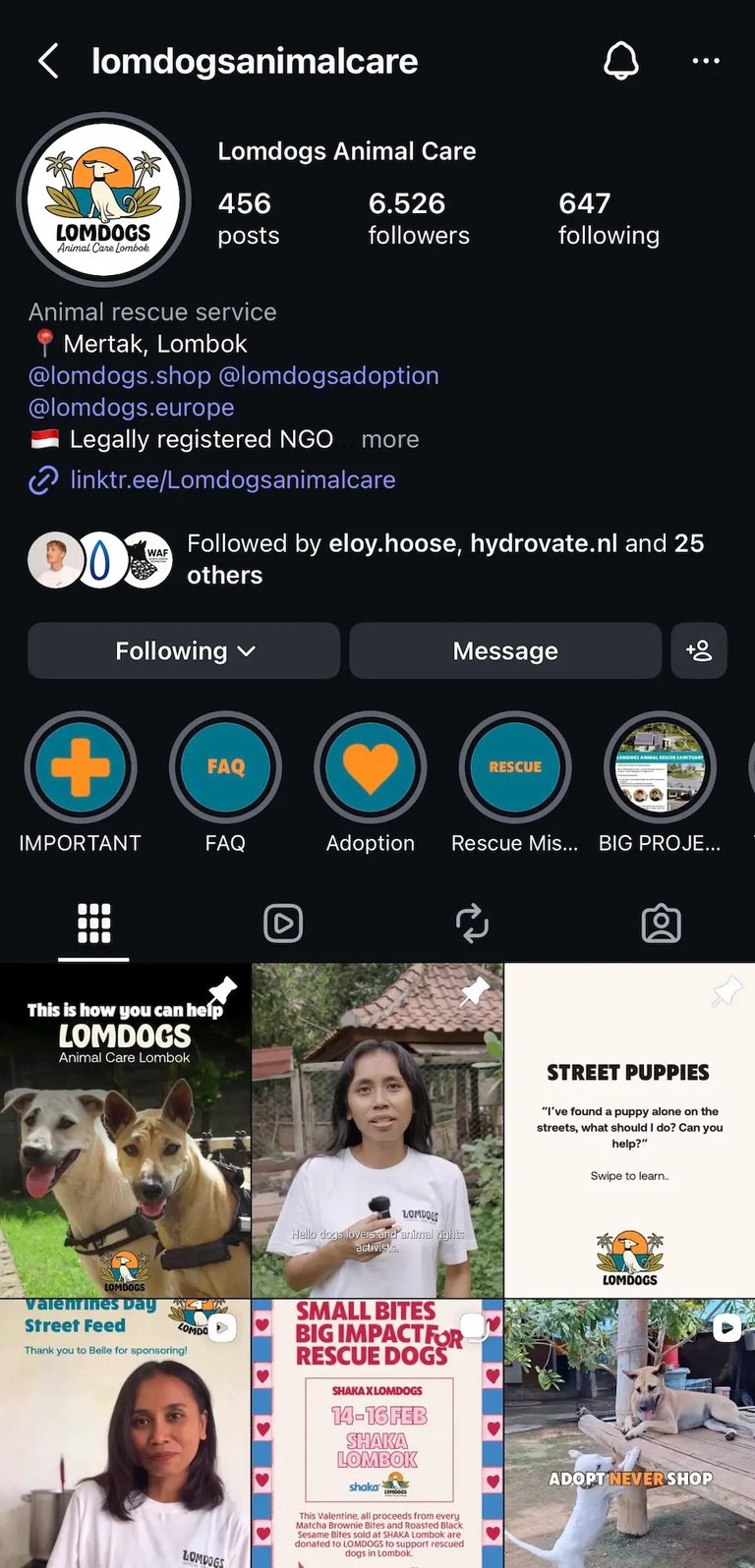Switch to the tagged photos tab
Viewport: 755px width, 1568px height.
coord(661,924)
